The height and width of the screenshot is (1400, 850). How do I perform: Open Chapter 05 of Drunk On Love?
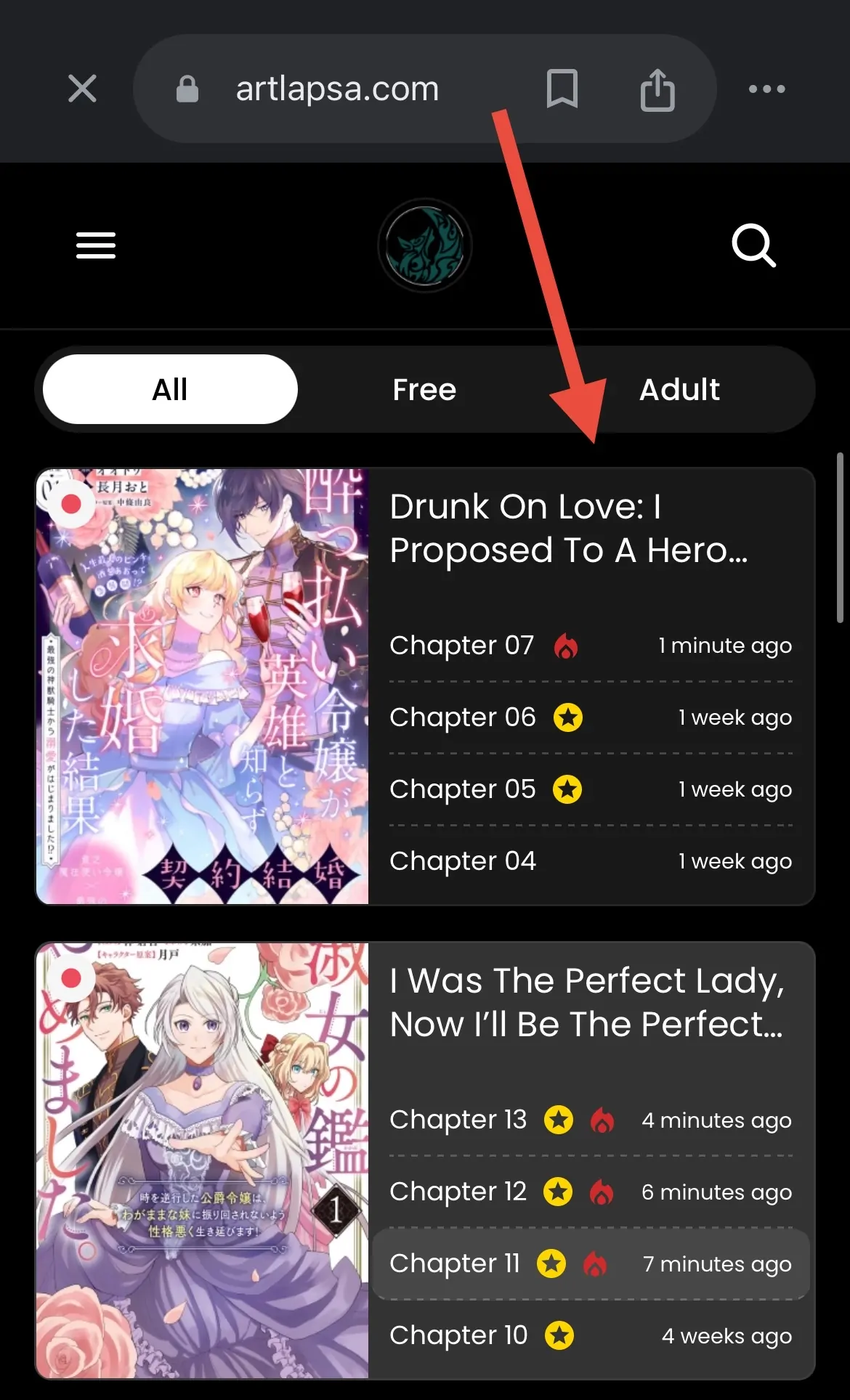[463, 789]
